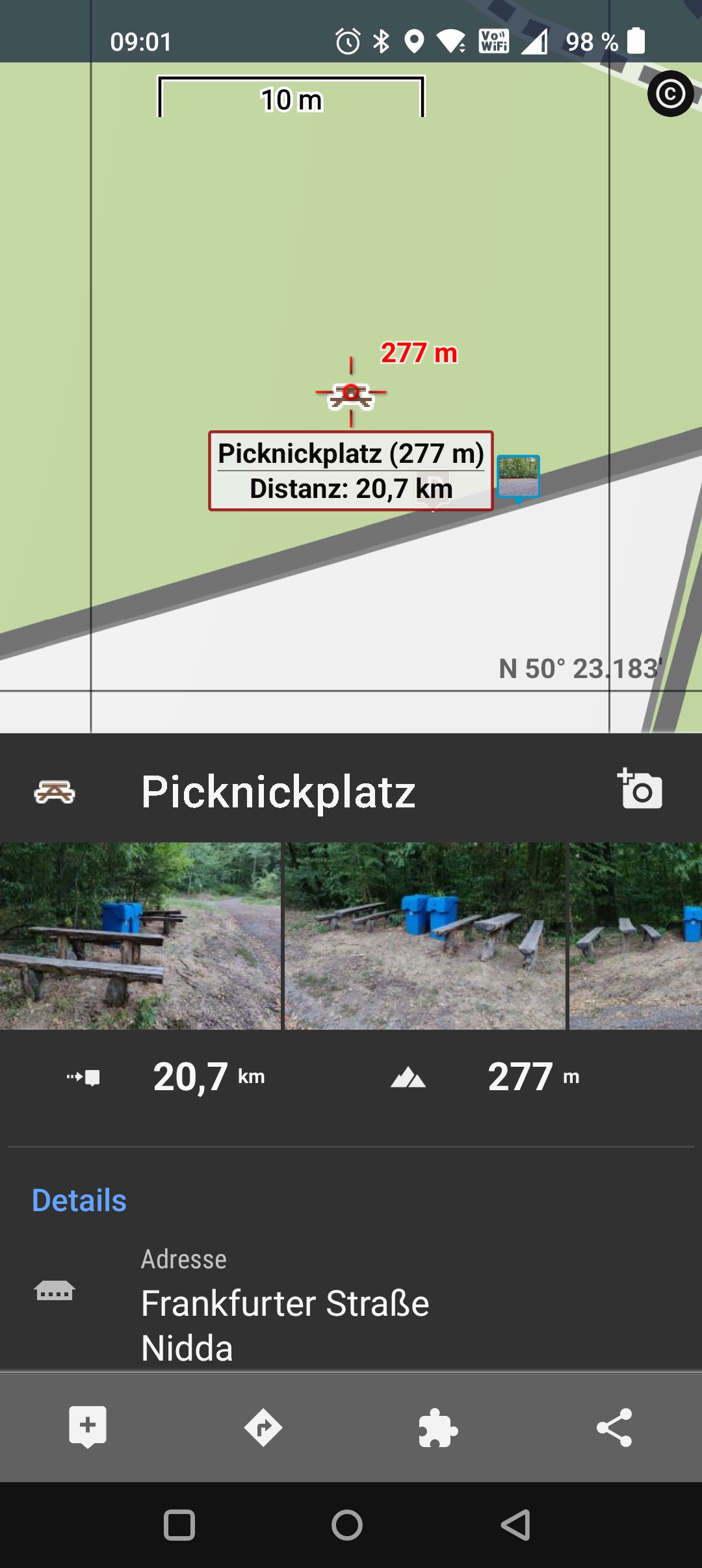This screenshot has height=1568, width=702.
Task: Tap the add-waypoint icon in bottom toolbar
Action: point(88,1427)
